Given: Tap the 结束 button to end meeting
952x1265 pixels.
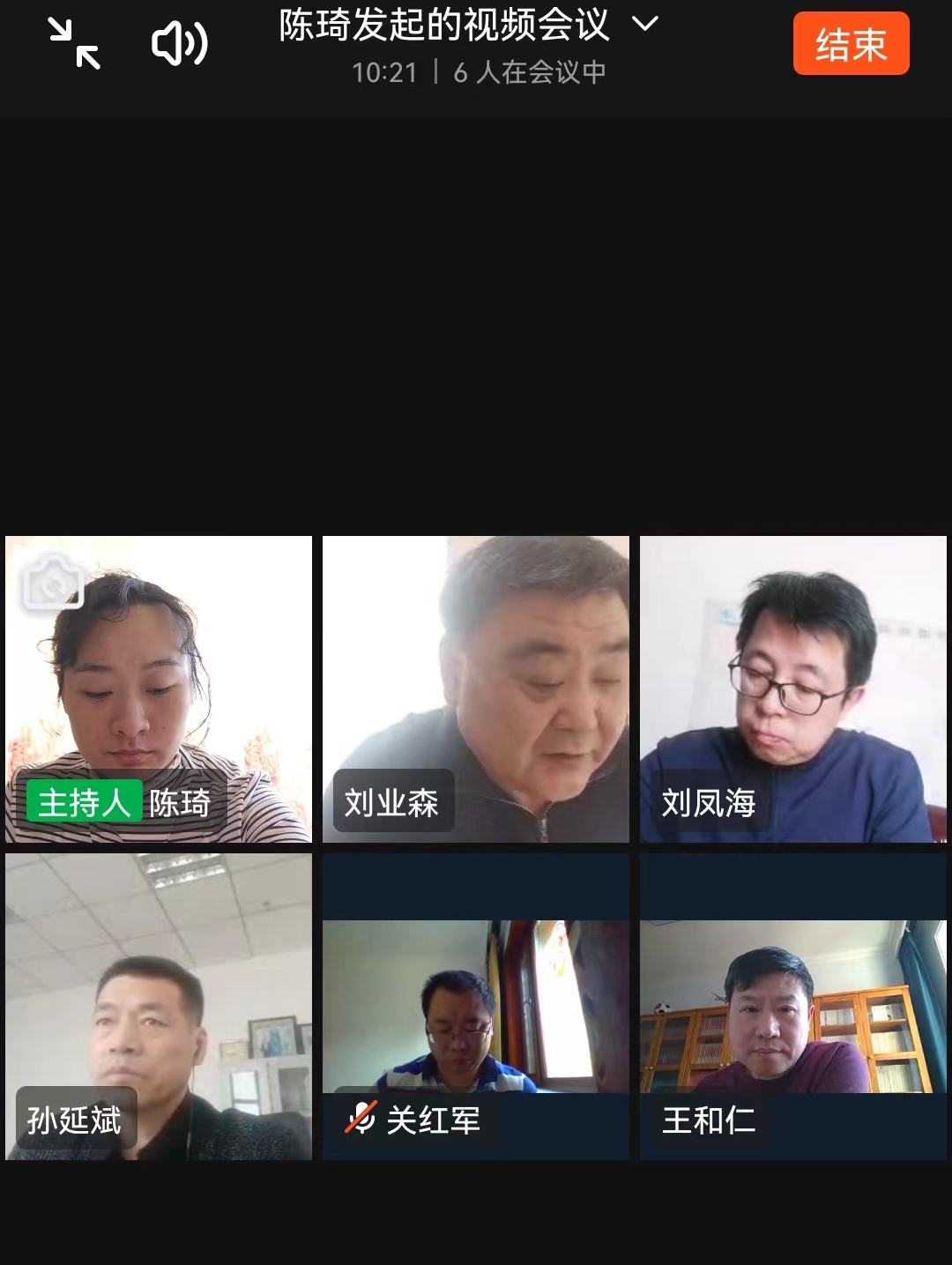Looking at the screenshot, I should point(851,44).
